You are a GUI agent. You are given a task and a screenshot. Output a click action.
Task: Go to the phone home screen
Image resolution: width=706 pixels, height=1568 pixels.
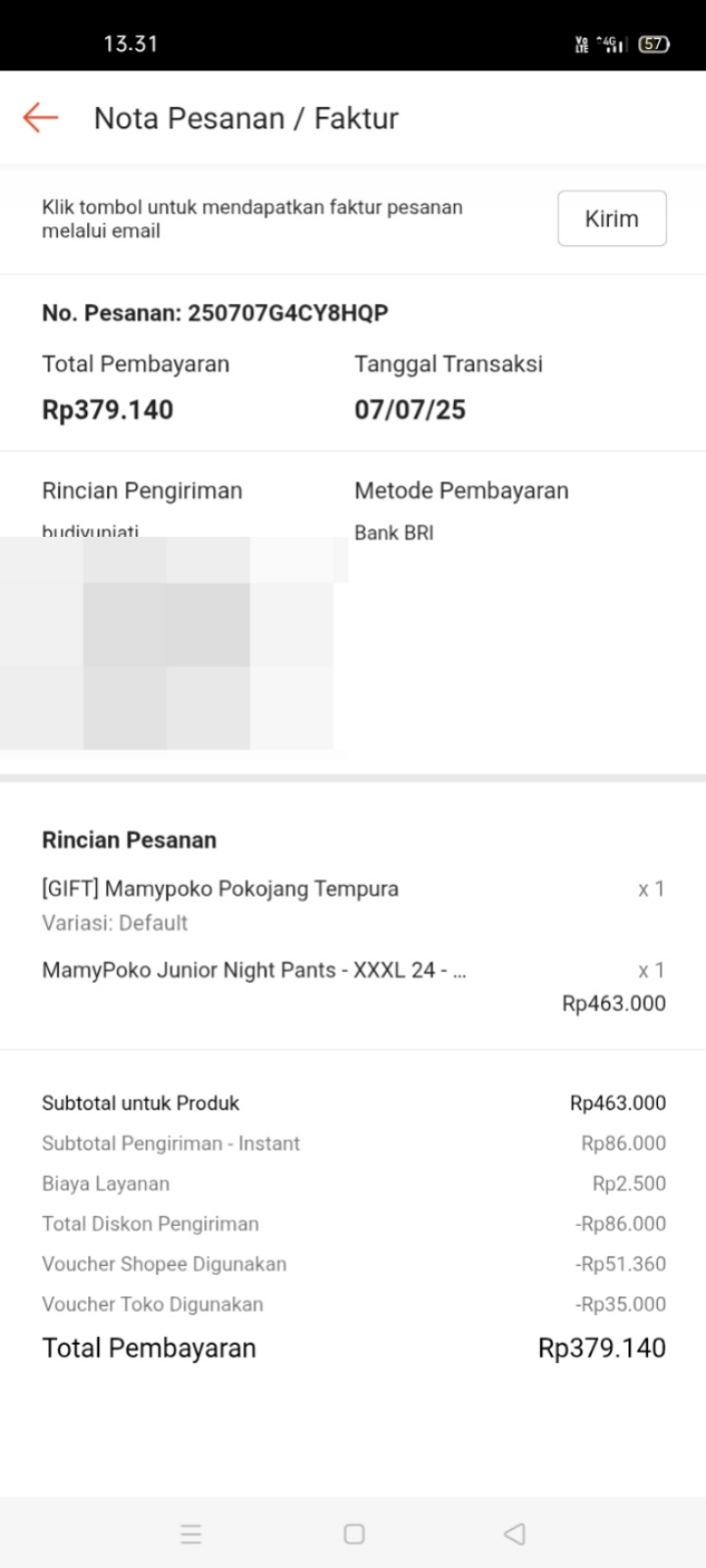[x=354, y=1534]
